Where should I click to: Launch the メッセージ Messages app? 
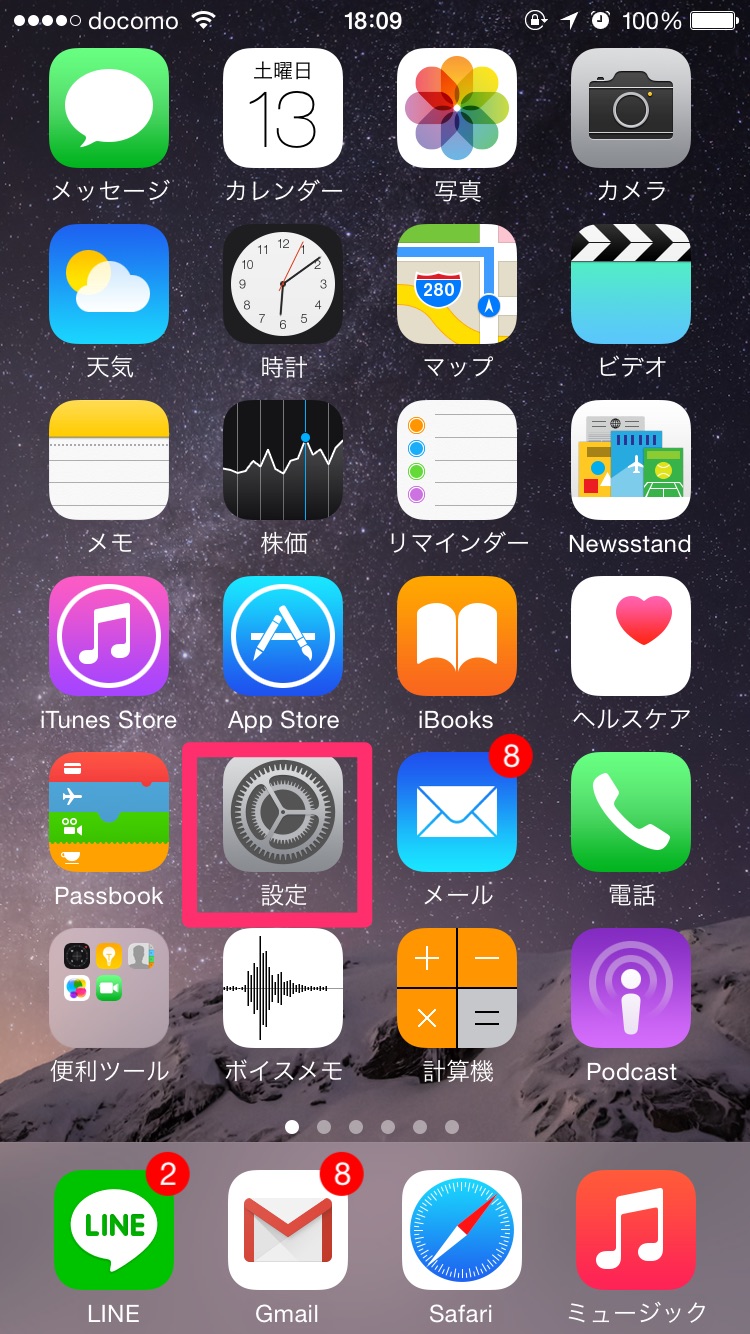pyautogui.click(x=109, y=108)
